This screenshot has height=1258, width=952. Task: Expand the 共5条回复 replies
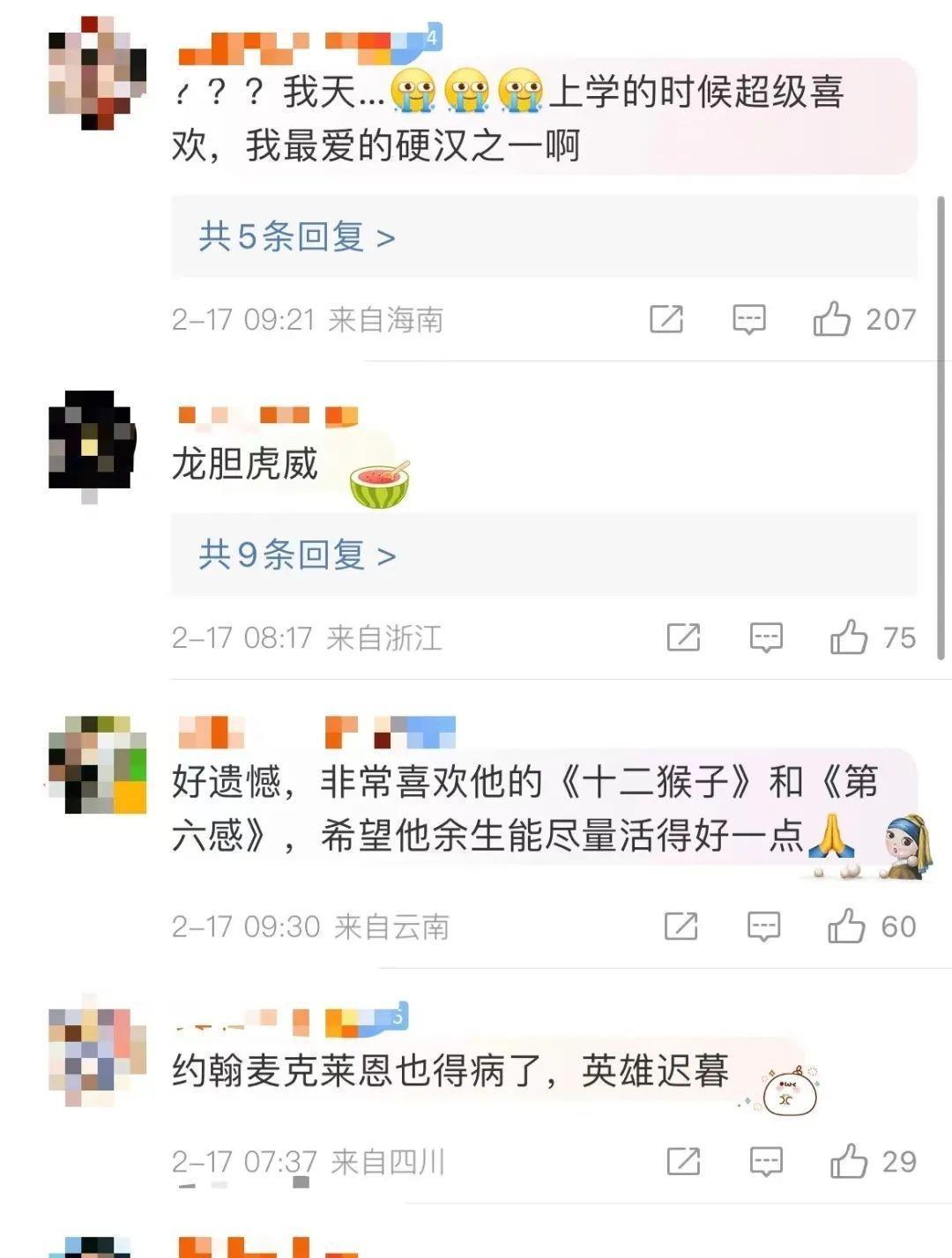pyautogui.click(x=296, y=237)
